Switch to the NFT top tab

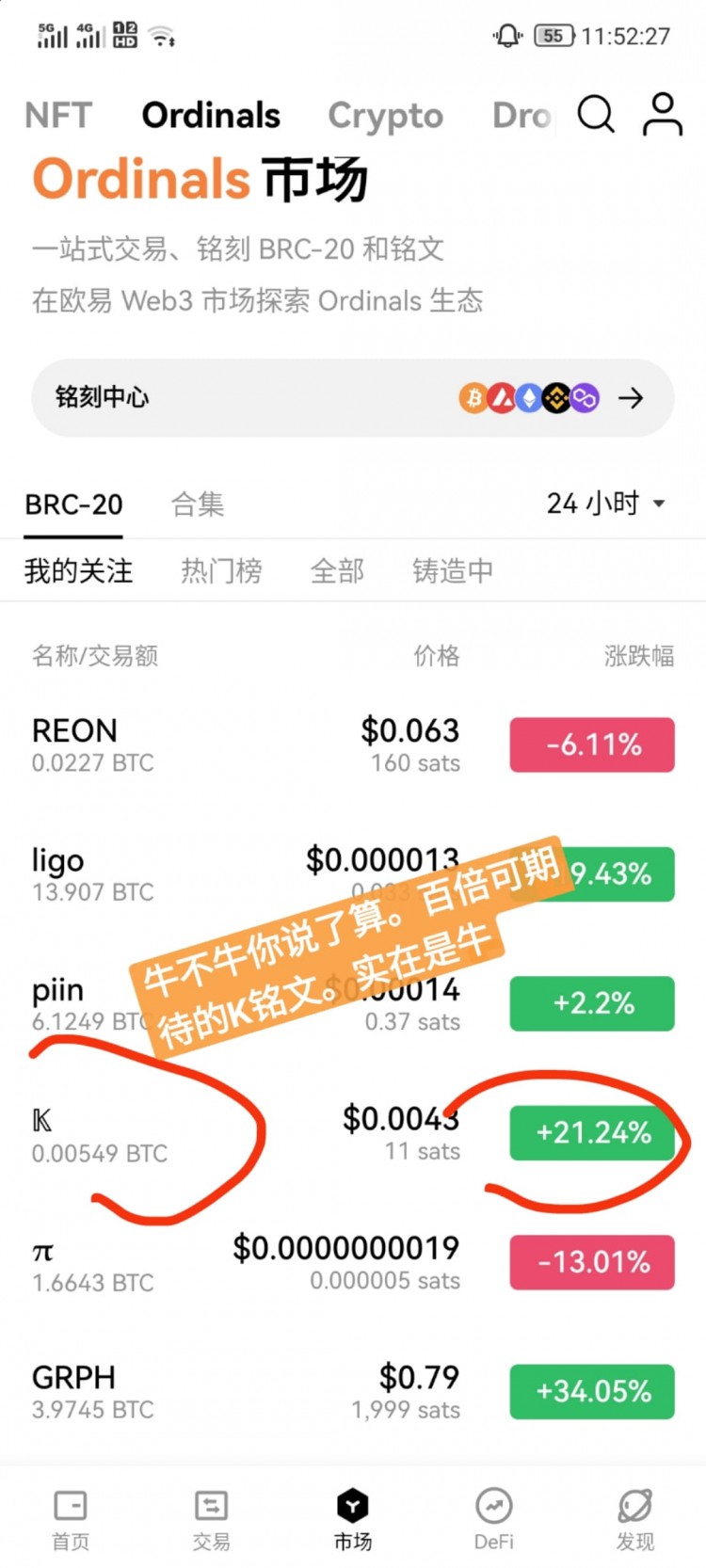(58, 116)
